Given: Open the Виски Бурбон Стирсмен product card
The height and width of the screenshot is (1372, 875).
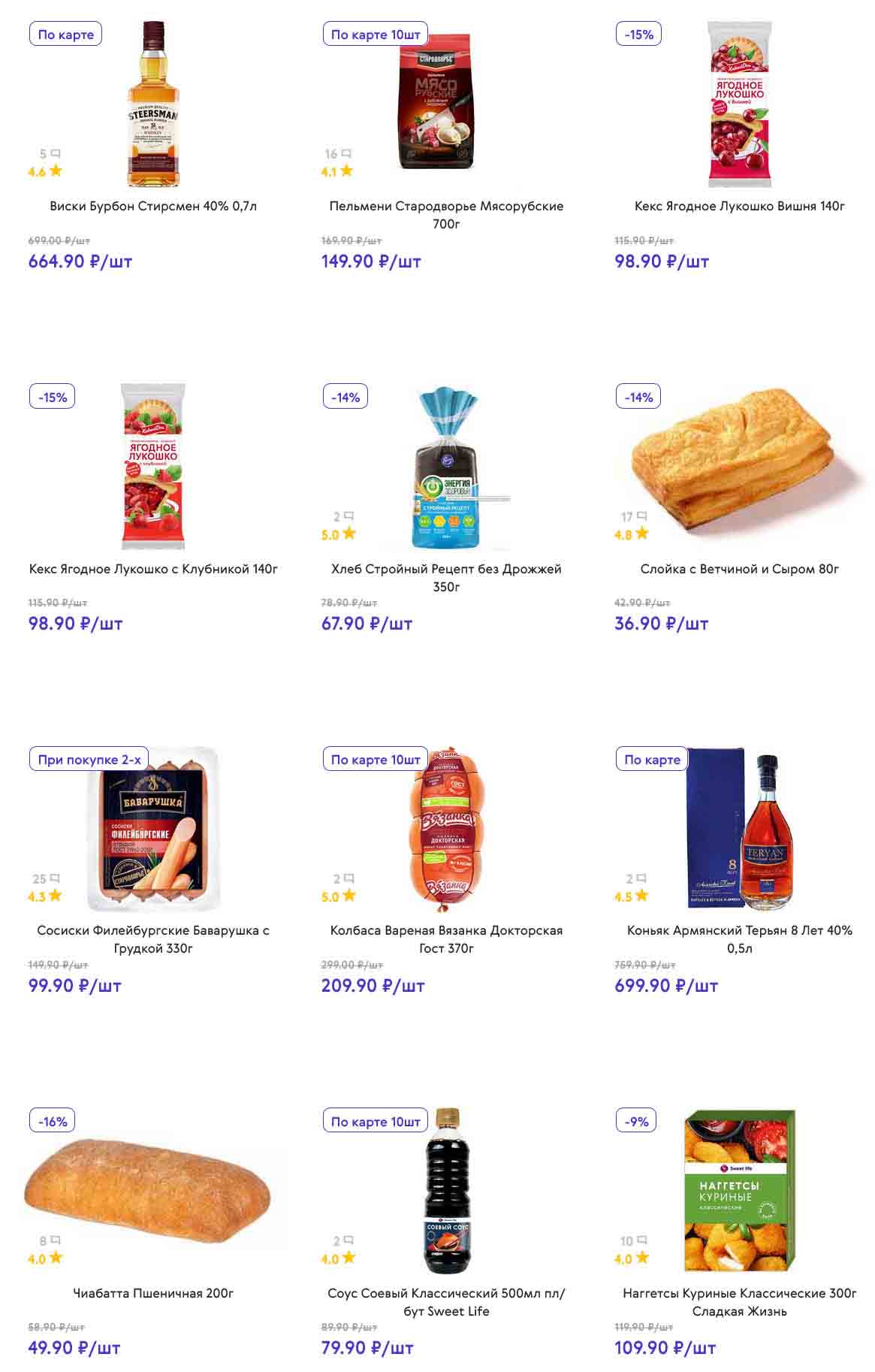Looking at the screenshot, I should 153,206.
